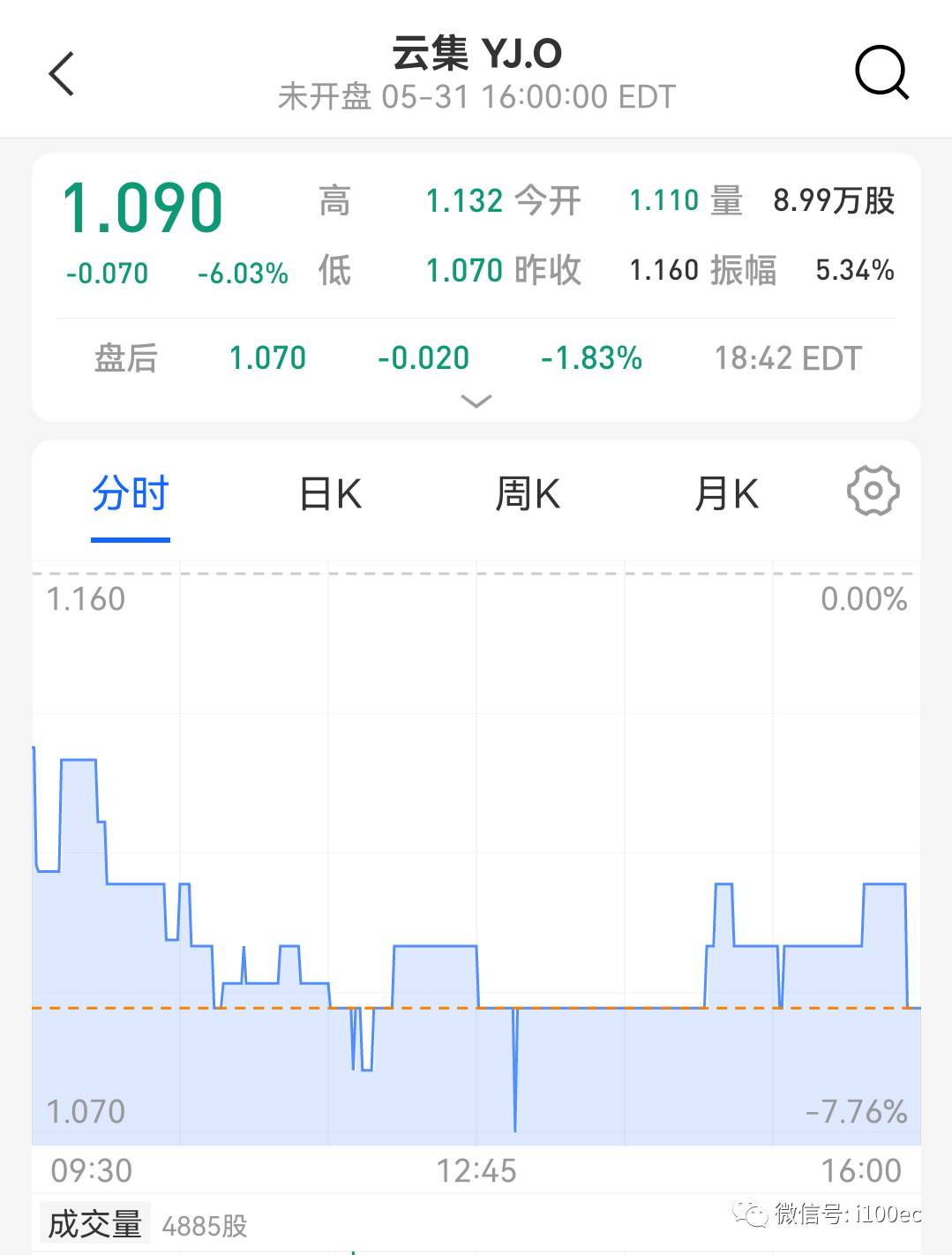Switch to the 月K monthly chart
The image size is (952, 1255).
coord(726,493)
